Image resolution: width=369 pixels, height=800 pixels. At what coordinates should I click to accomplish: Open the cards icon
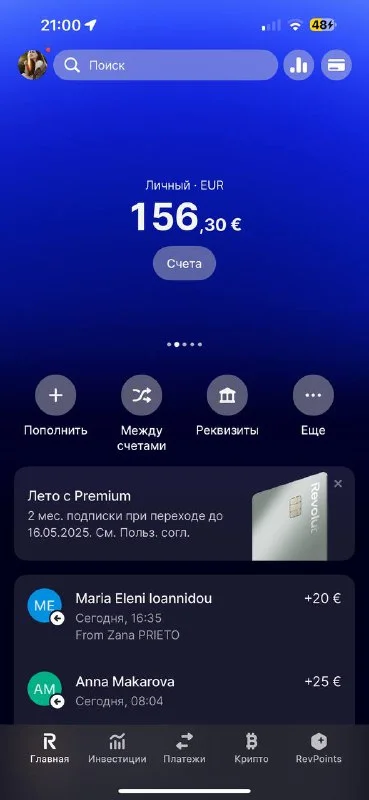click(x=336, y=65)
